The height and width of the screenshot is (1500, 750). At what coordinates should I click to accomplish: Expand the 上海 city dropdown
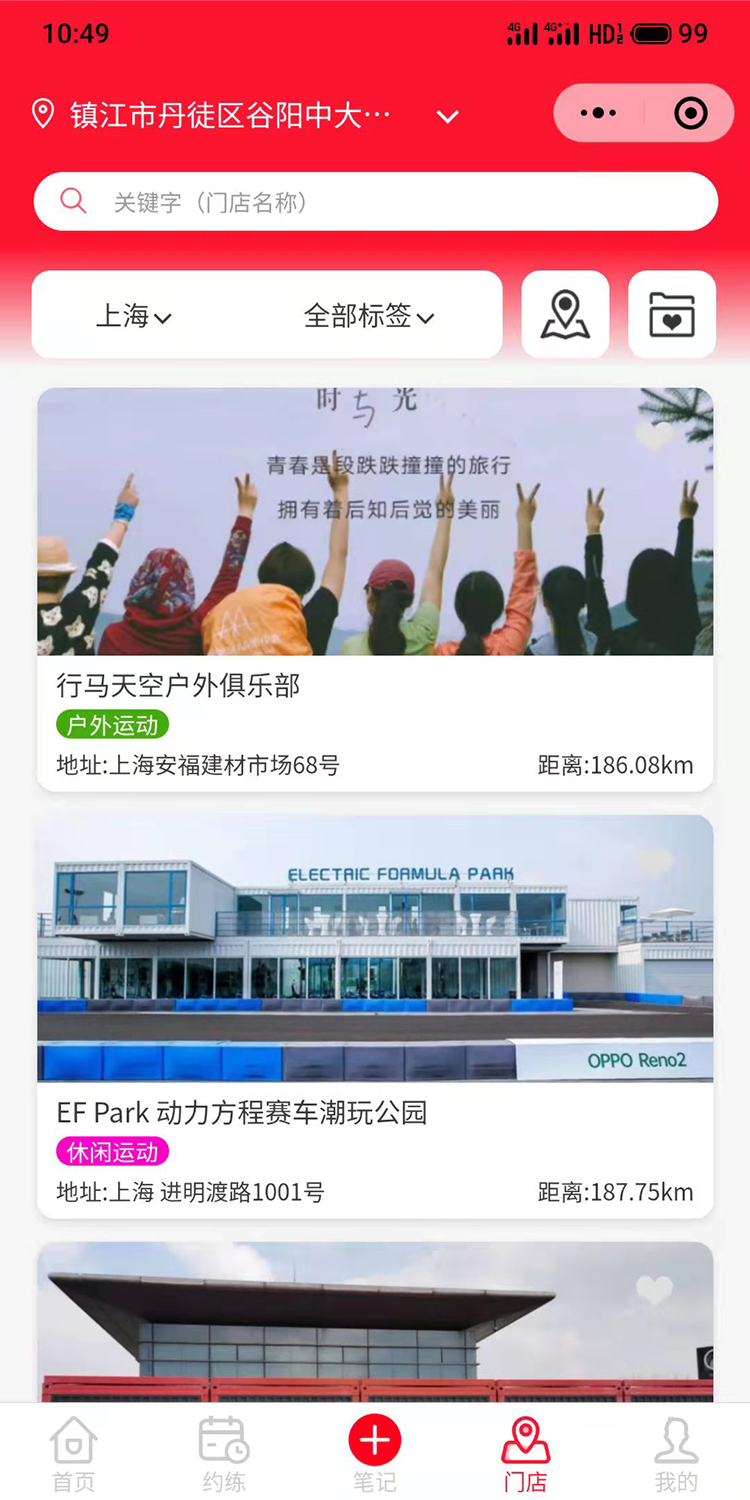pos(134,316)
